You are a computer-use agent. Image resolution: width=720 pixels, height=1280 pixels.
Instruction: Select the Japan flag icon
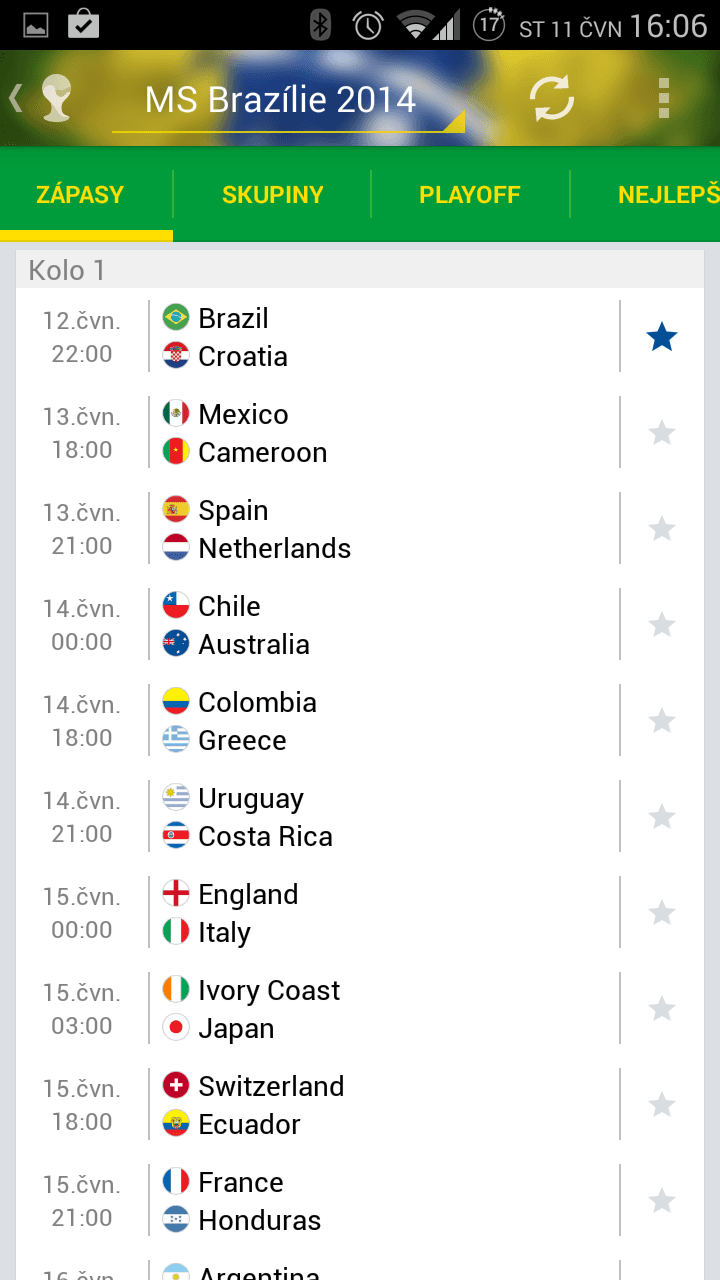coord(175,1029)
